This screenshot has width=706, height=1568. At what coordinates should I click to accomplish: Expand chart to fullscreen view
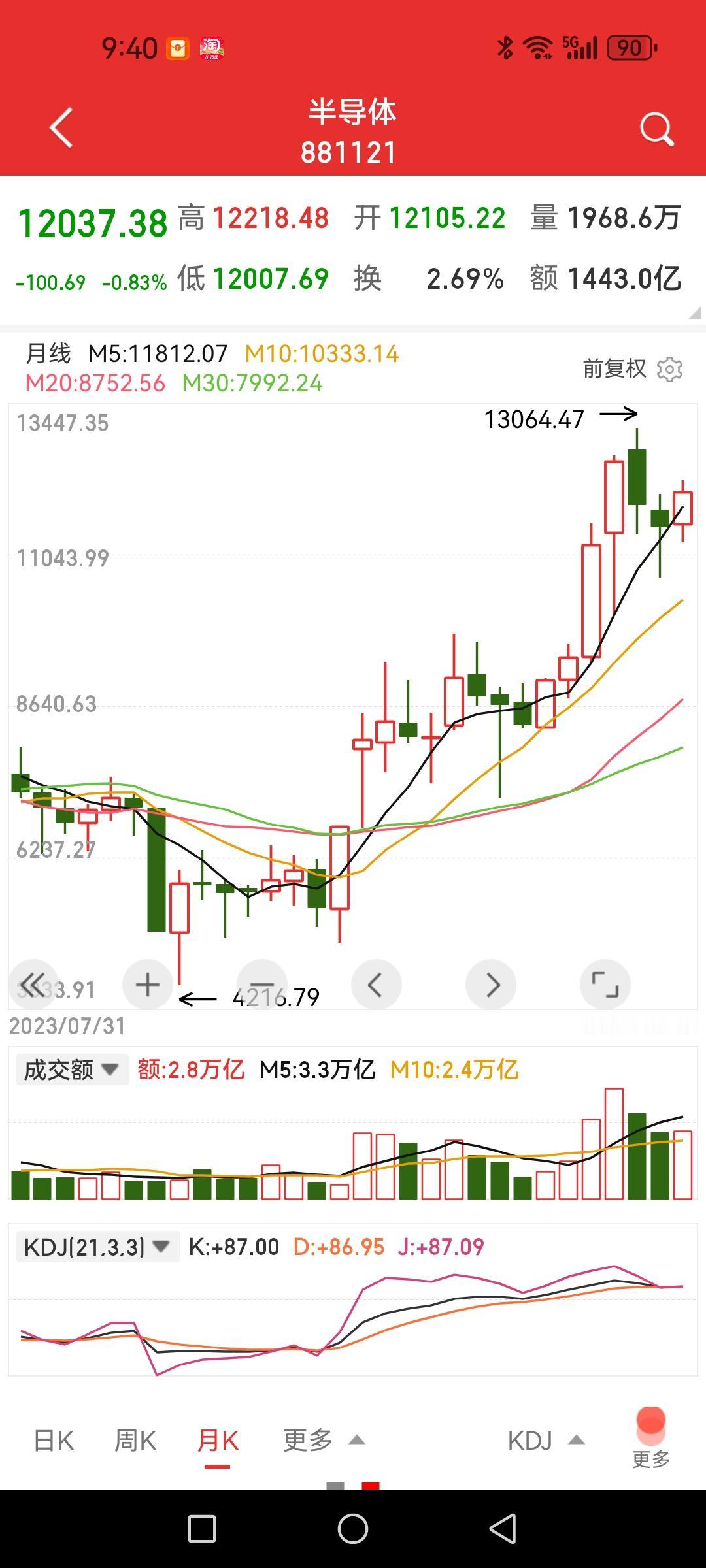(x=605, y=985)
